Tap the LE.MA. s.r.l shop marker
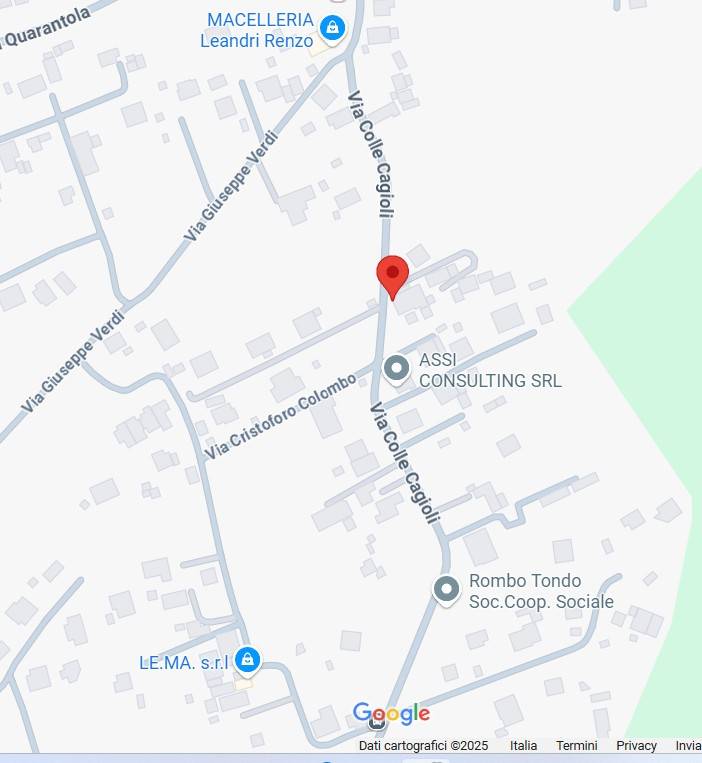 [x=248, y=660]
